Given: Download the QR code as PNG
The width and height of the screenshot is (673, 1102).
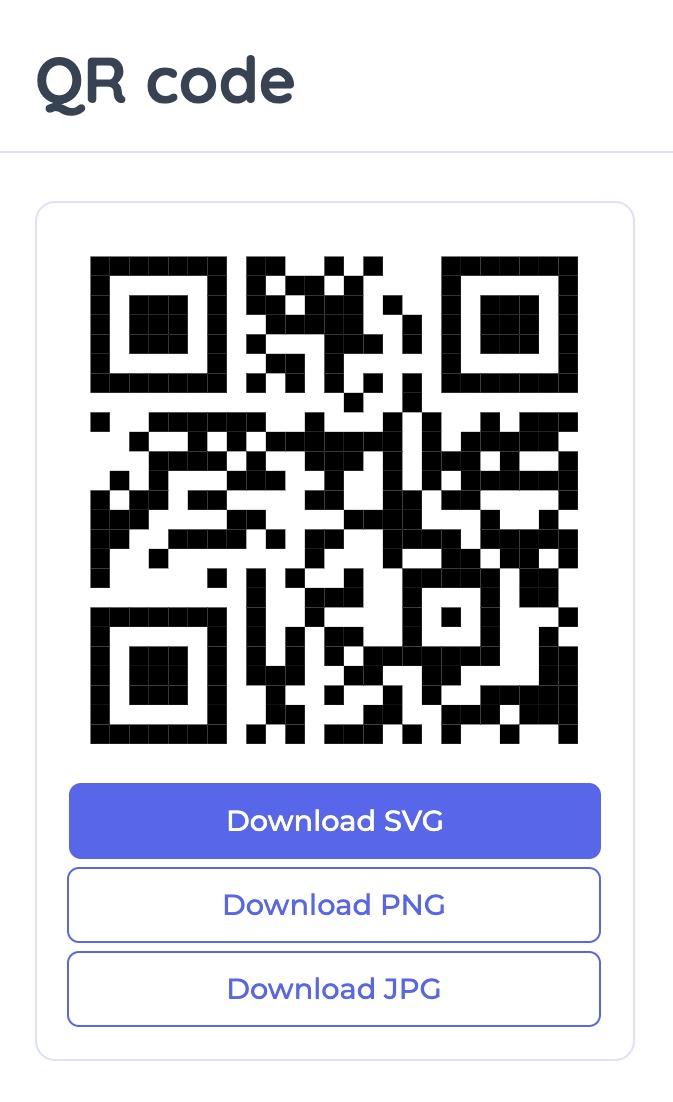Looking at the screenshot, I should tap(334, 905).
